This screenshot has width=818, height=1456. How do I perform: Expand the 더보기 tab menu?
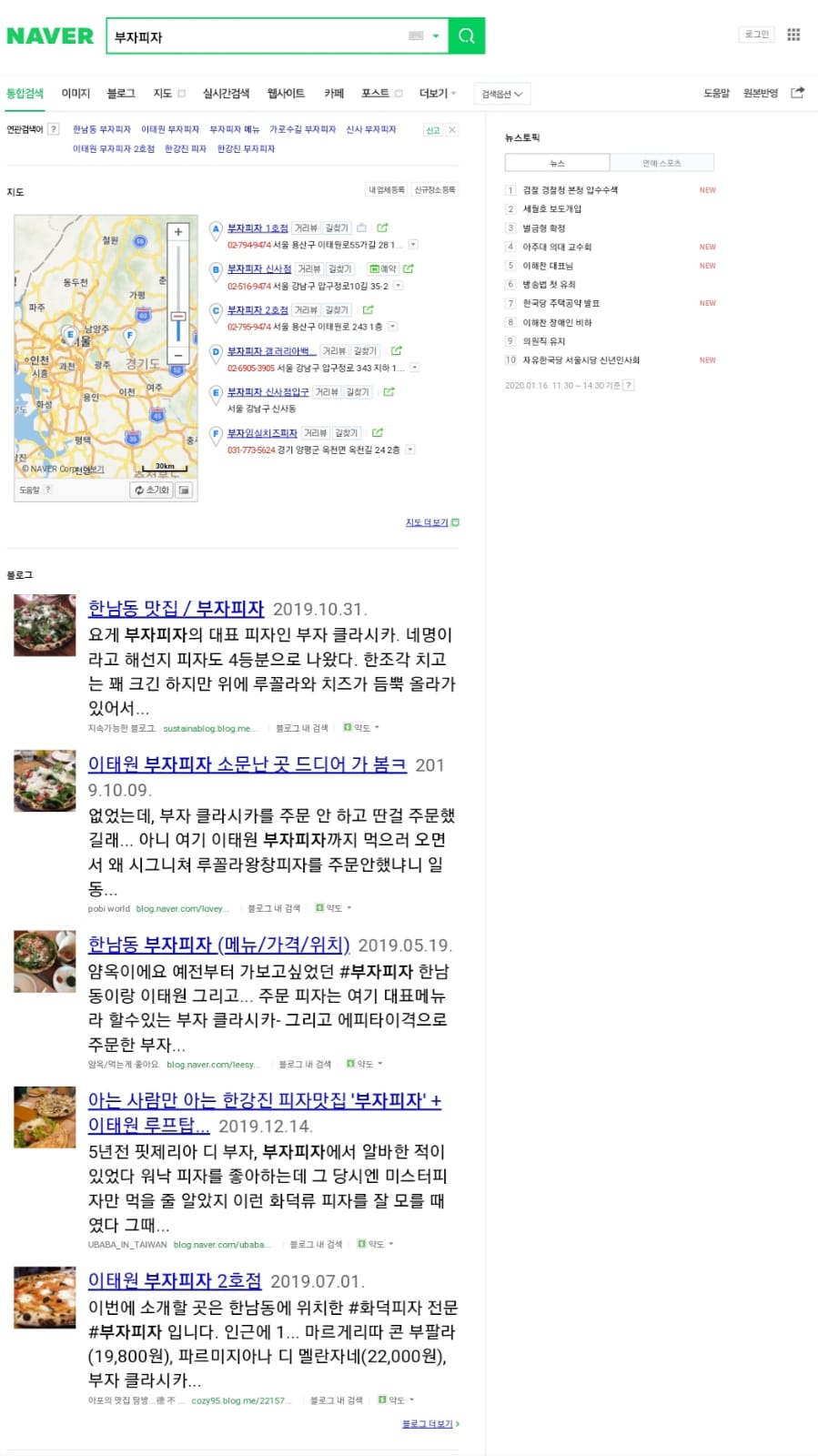[x=437, y=93]
